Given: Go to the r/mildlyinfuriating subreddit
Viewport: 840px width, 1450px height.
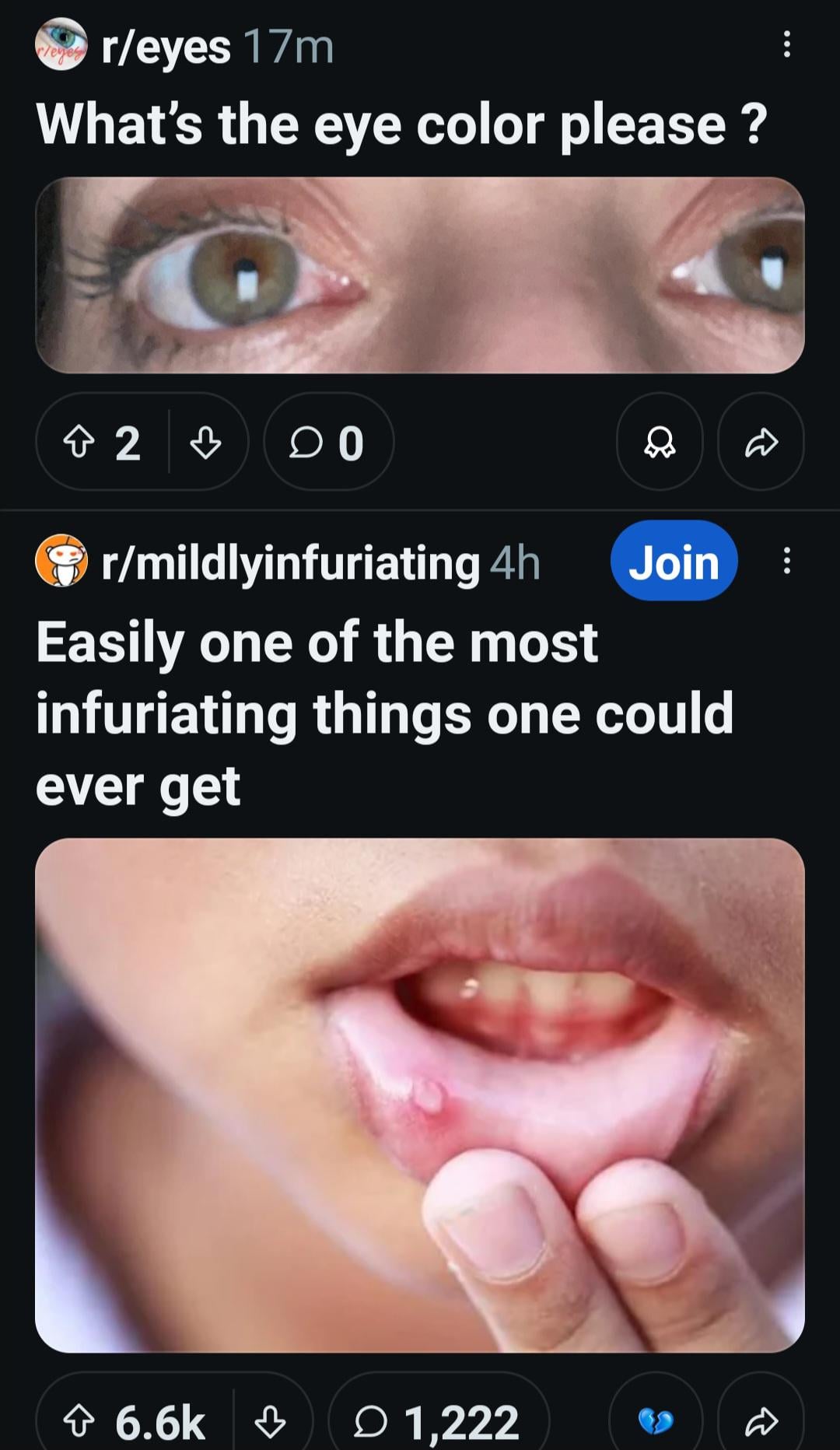Looking at the screenshot, I should [289, 562].
